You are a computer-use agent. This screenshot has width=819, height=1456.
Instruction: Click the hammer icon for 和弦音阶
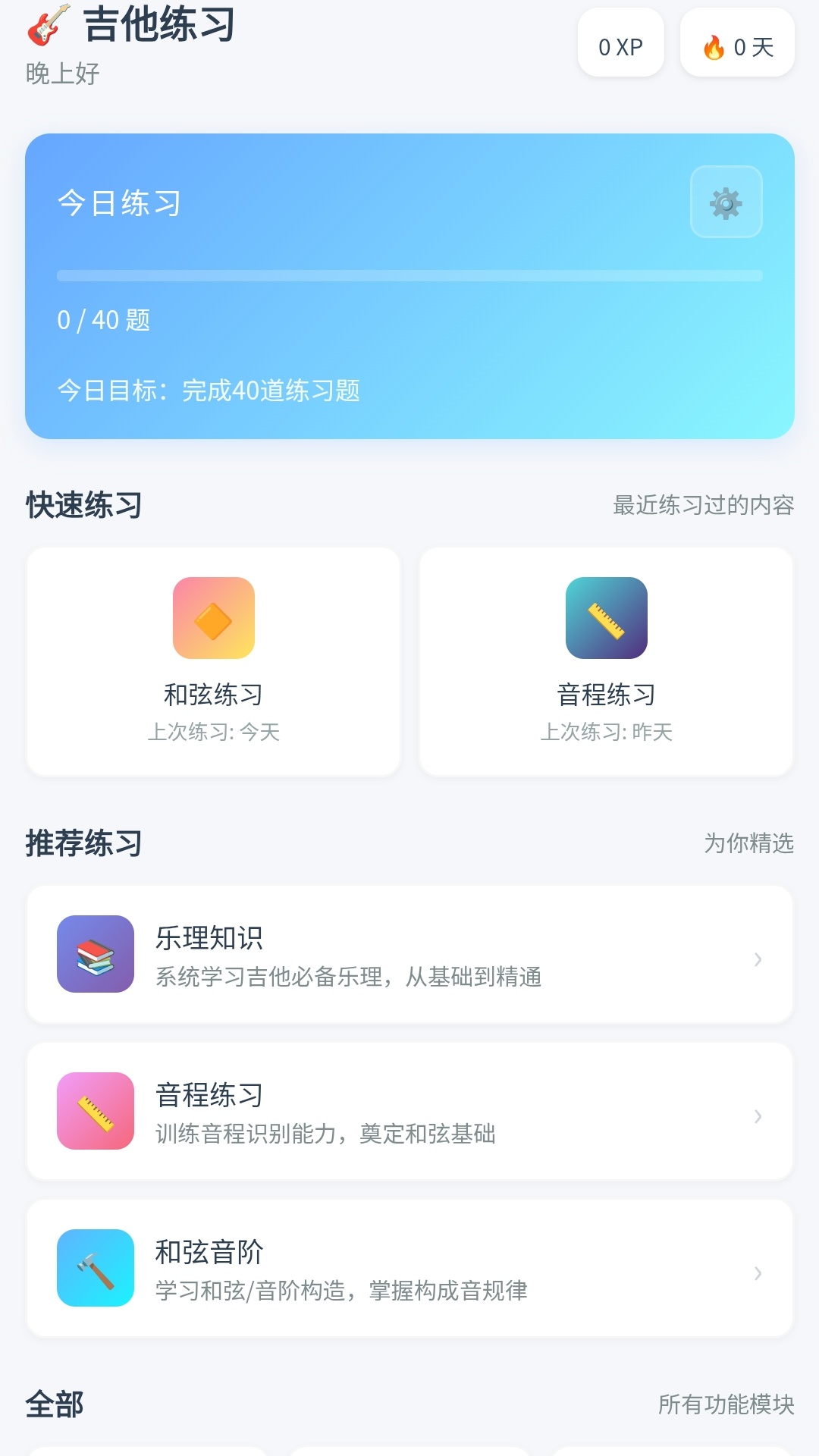[95, 1268]
